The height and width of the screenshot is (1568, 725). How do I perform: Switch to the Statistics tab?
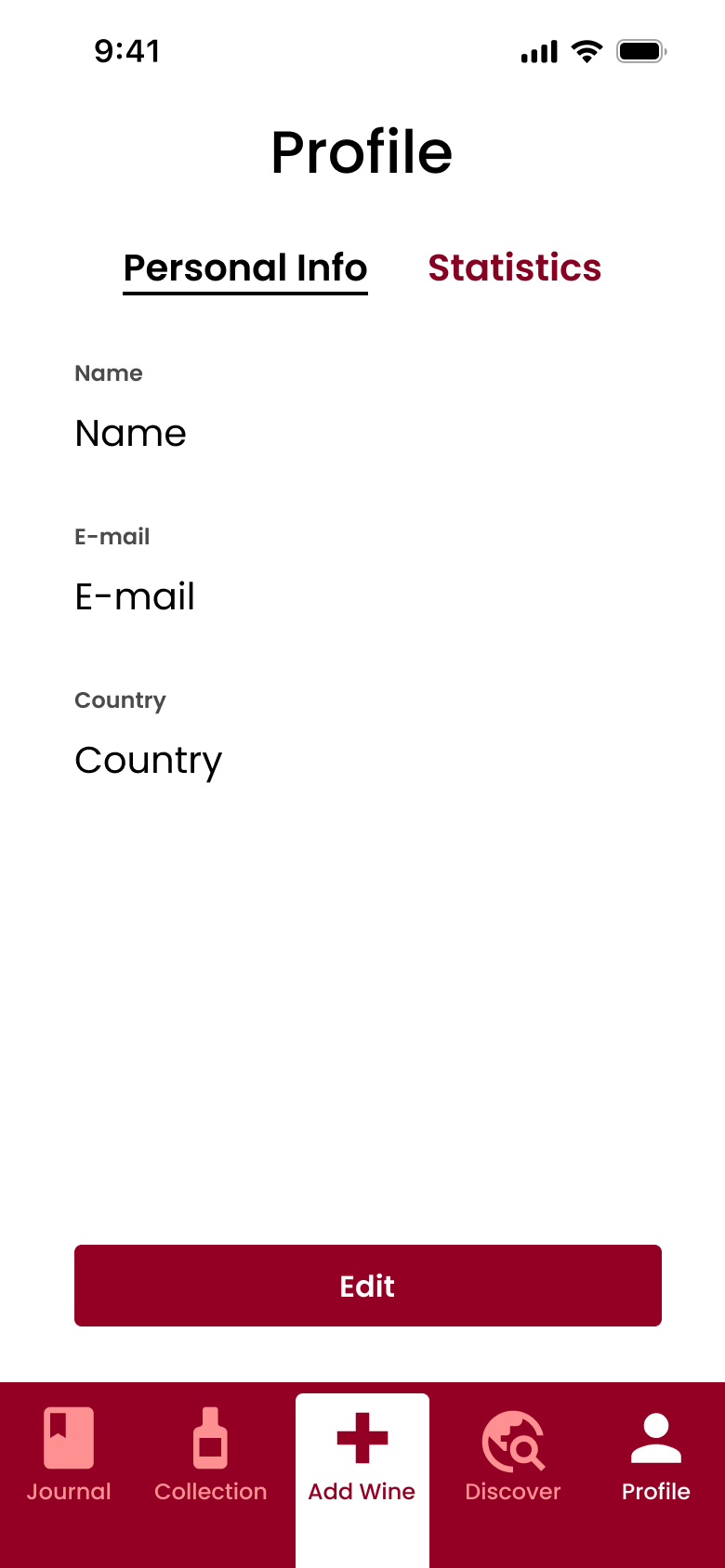(514, 268)
